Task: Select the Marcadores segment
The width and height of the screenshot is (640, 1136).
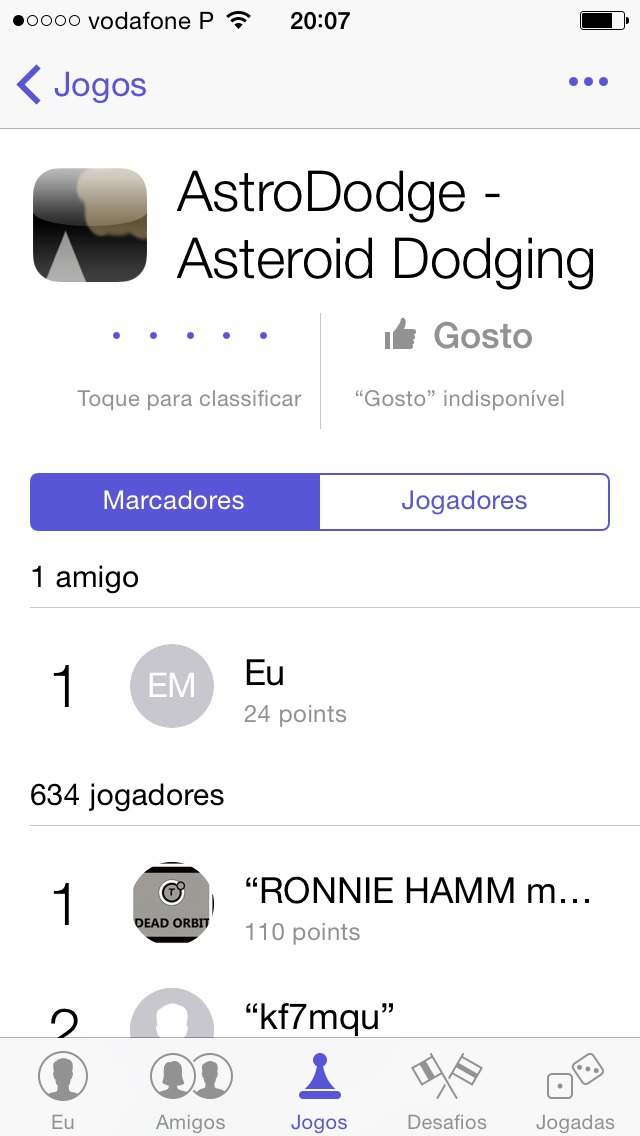Action: tap(174, 501)
